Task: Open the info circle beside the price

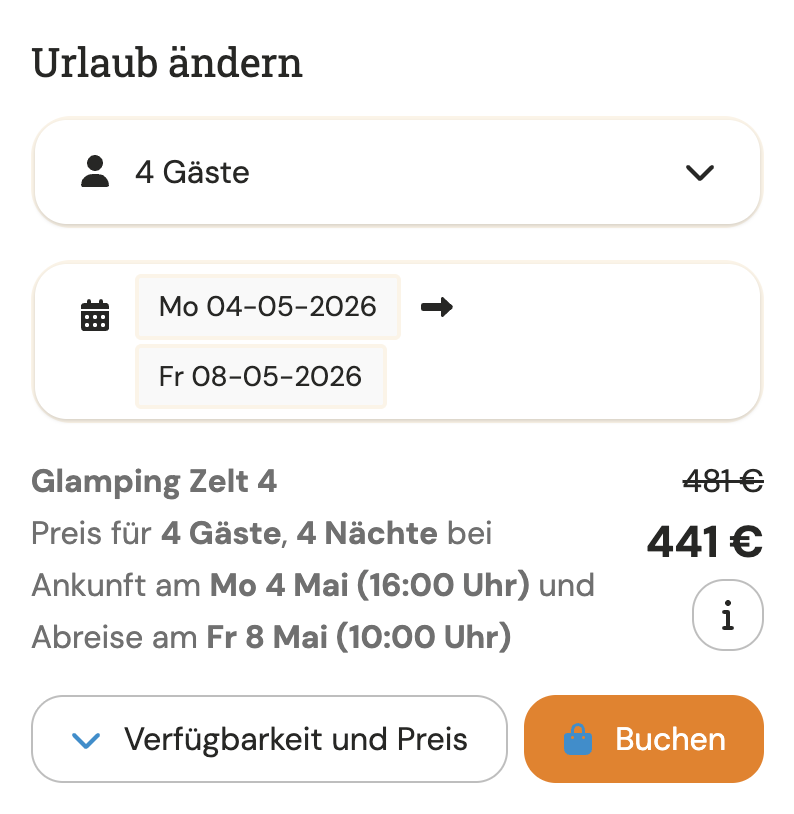Action: pyautogui.click(x=728, y=615)
